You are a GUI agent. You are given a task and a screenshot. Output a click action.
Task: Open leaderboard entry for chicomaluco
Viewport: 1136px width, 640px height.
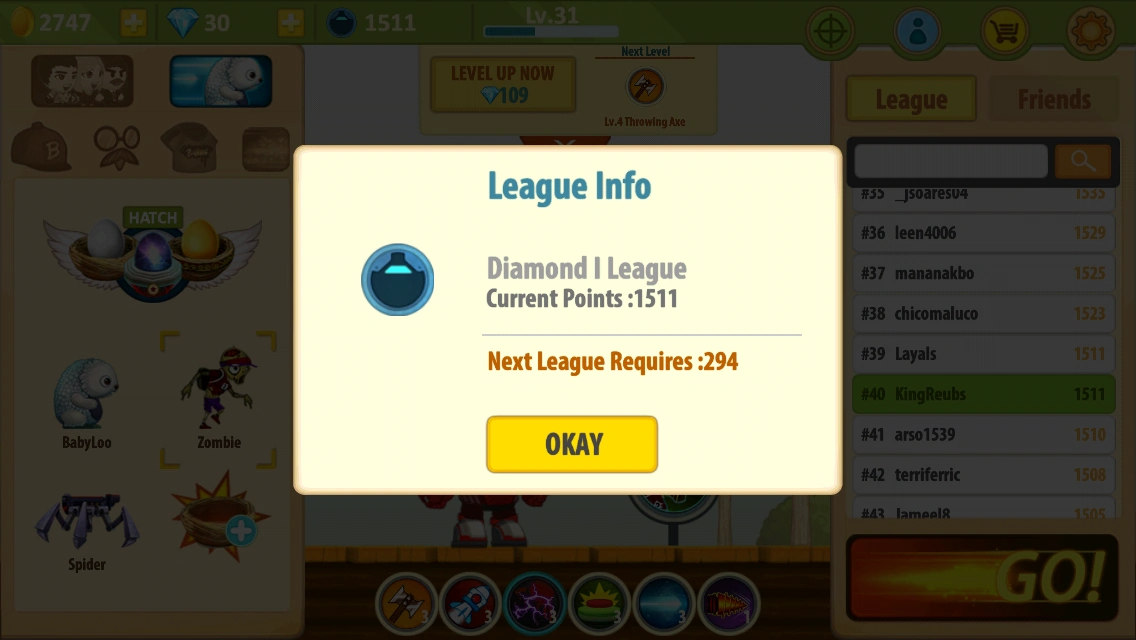(x=983, y=313)
